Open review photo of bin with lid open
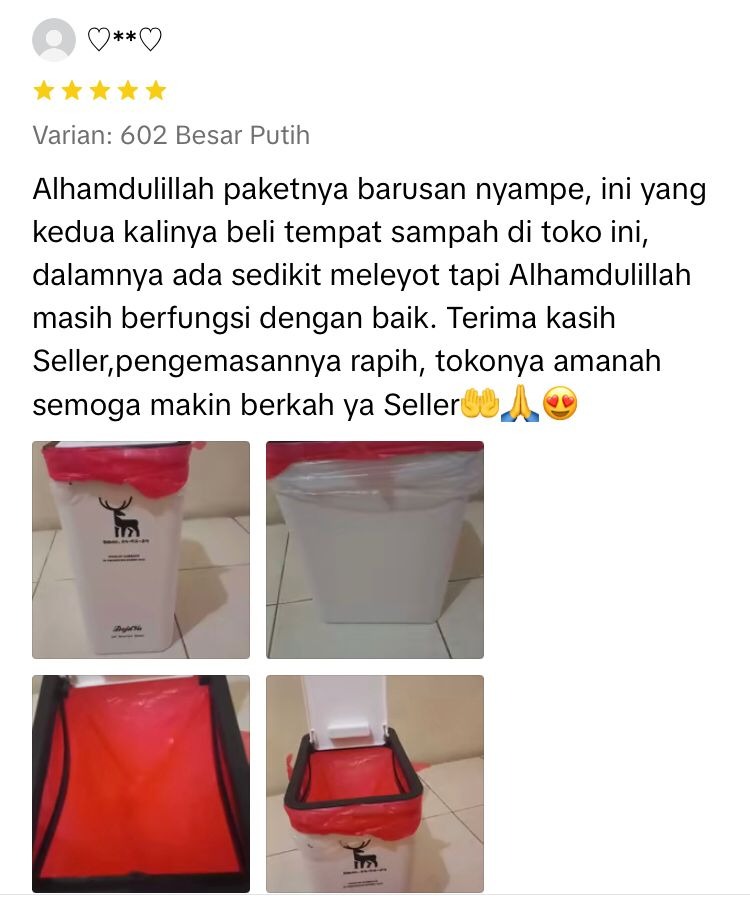 coord(375,783)
